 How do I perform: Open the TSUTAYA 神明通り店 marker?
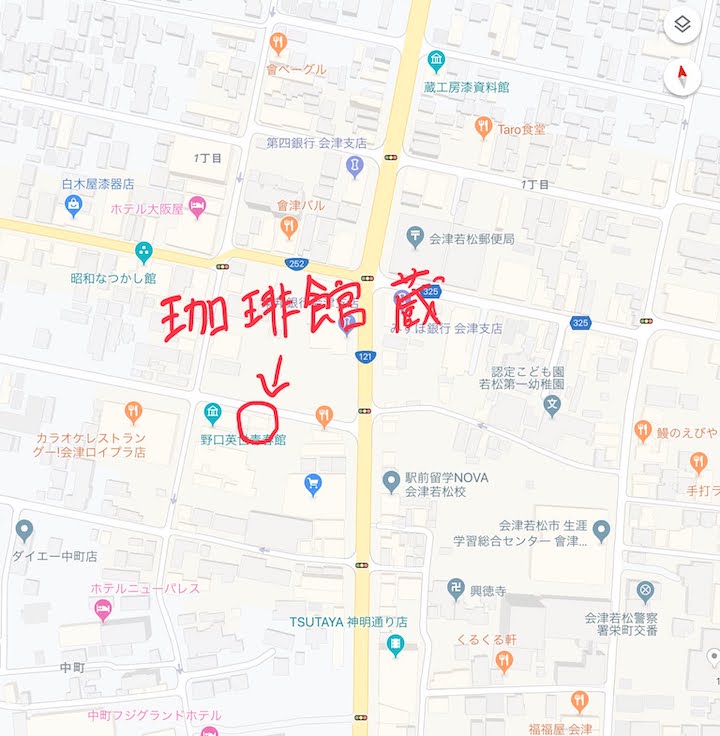pyautogui.click(x=395, y=645)
